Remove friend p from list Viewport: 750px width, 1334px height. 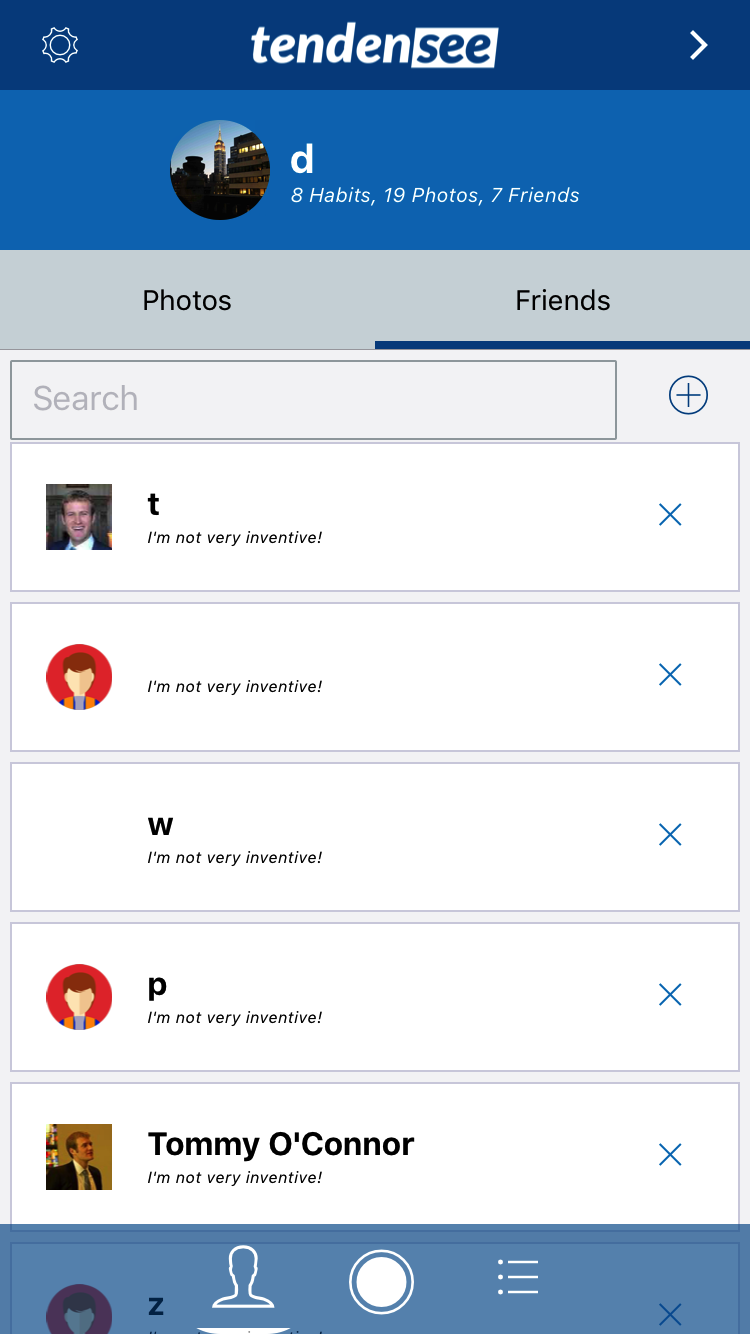670,995
